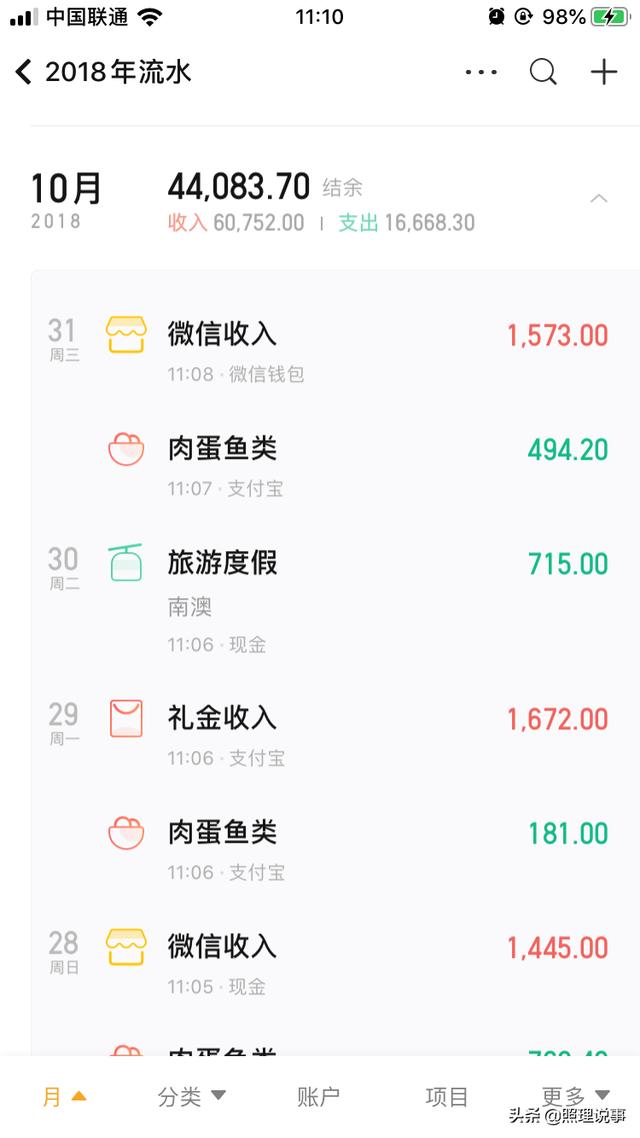Open the three-dot overflow menu
The width and height of the screenshot is (640, 1138).
[481, 72]
